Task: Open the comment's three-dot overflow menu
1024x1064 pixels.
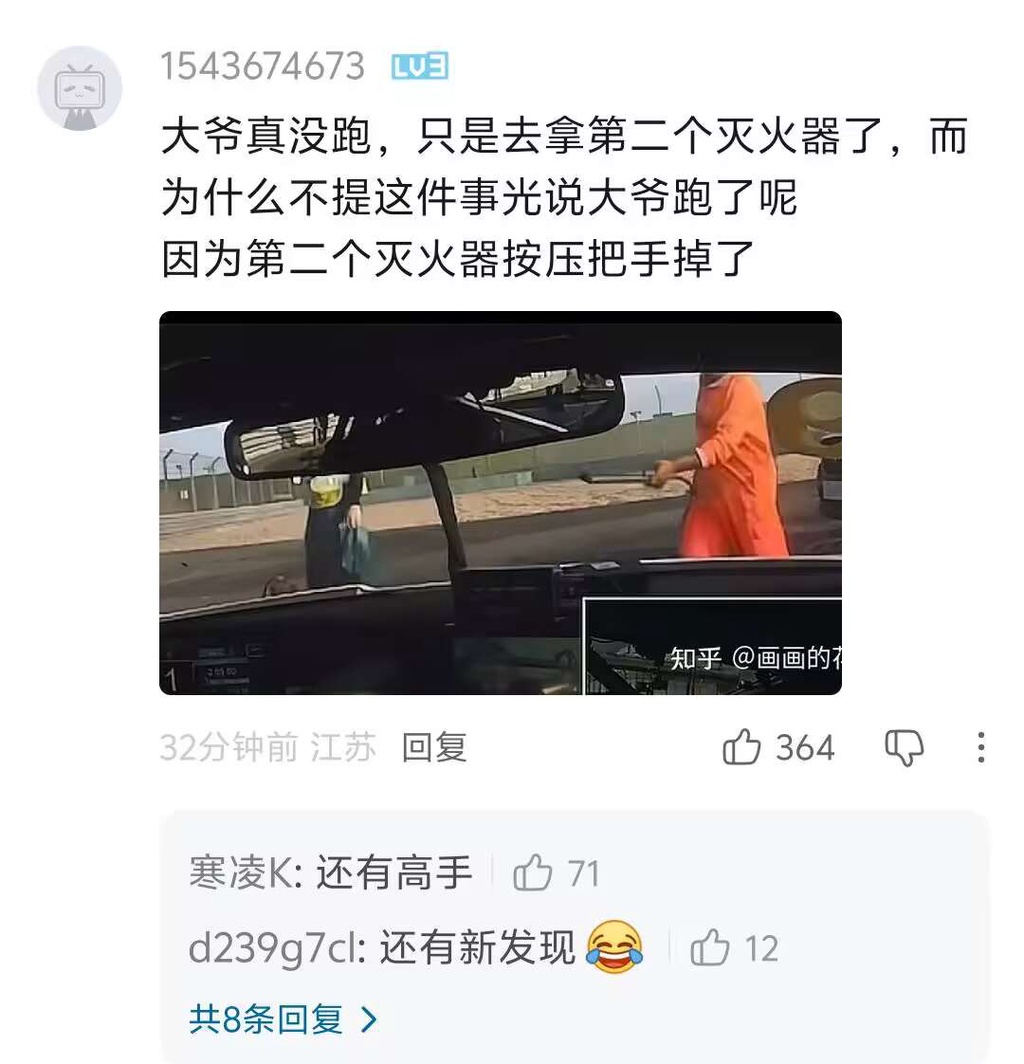Action: tap(981, 747)
